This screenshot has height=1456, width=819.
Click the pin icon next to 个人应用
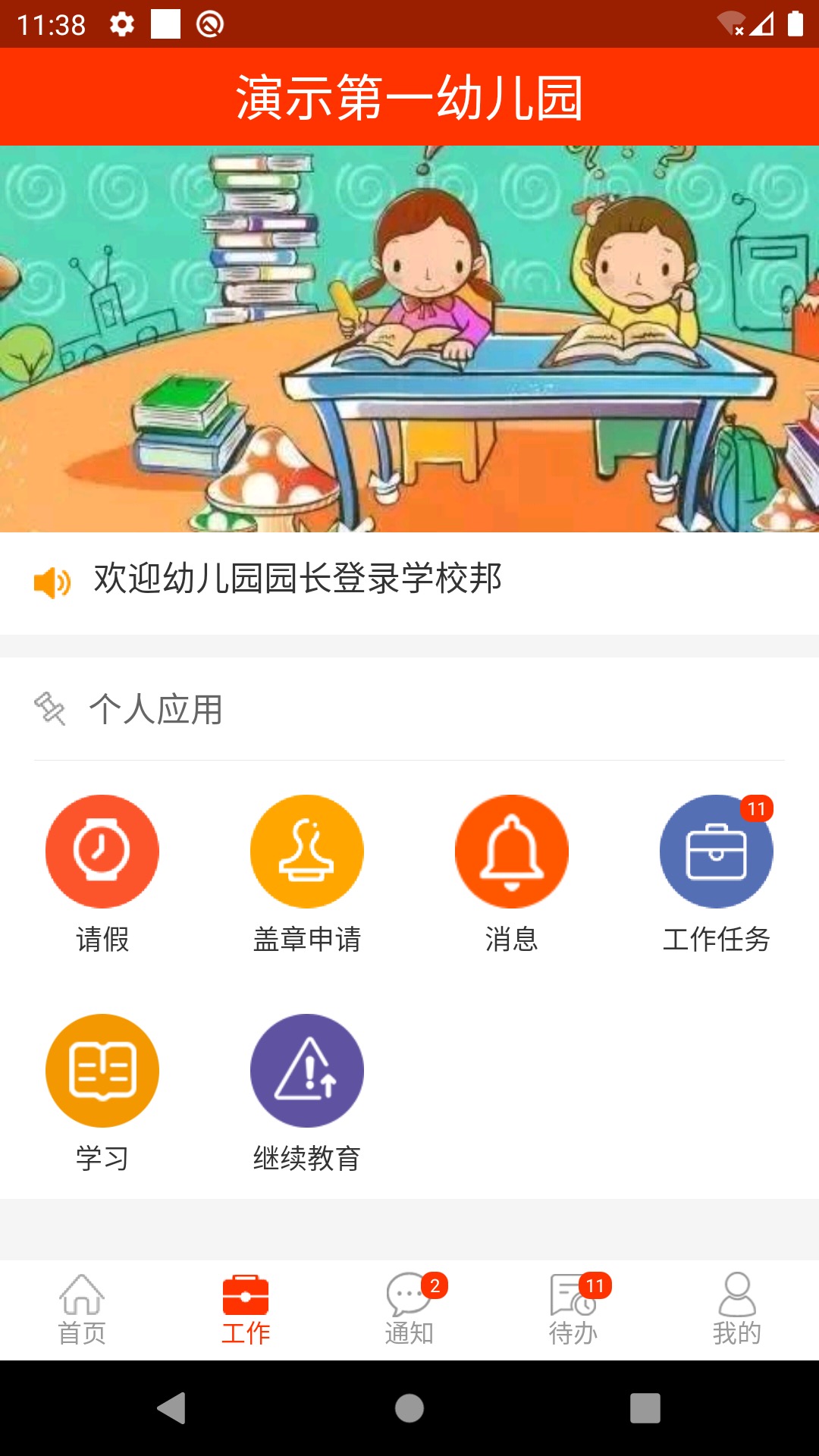[x=49, y=710]
